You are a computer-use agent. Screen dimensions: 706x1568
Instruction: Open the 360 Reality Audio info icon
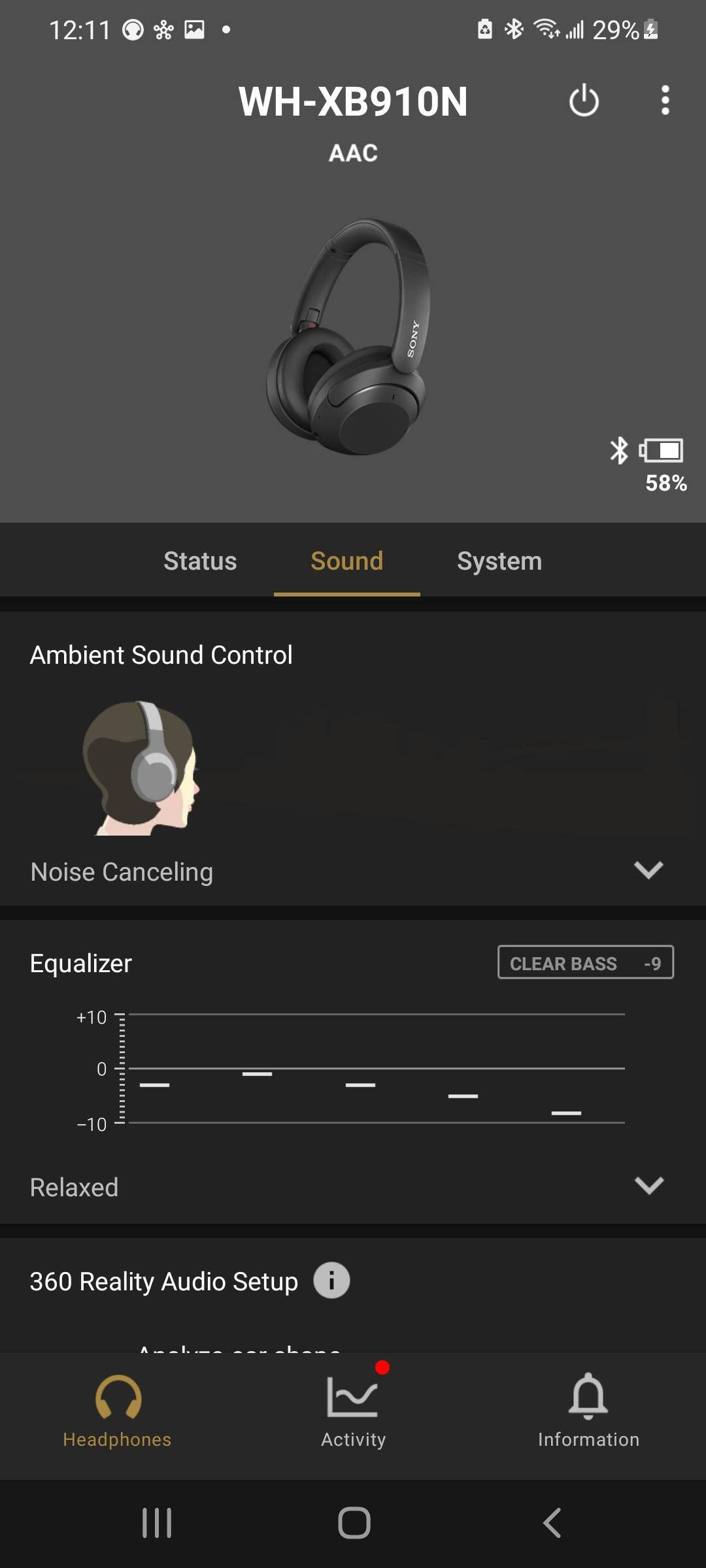point(331,1281)
